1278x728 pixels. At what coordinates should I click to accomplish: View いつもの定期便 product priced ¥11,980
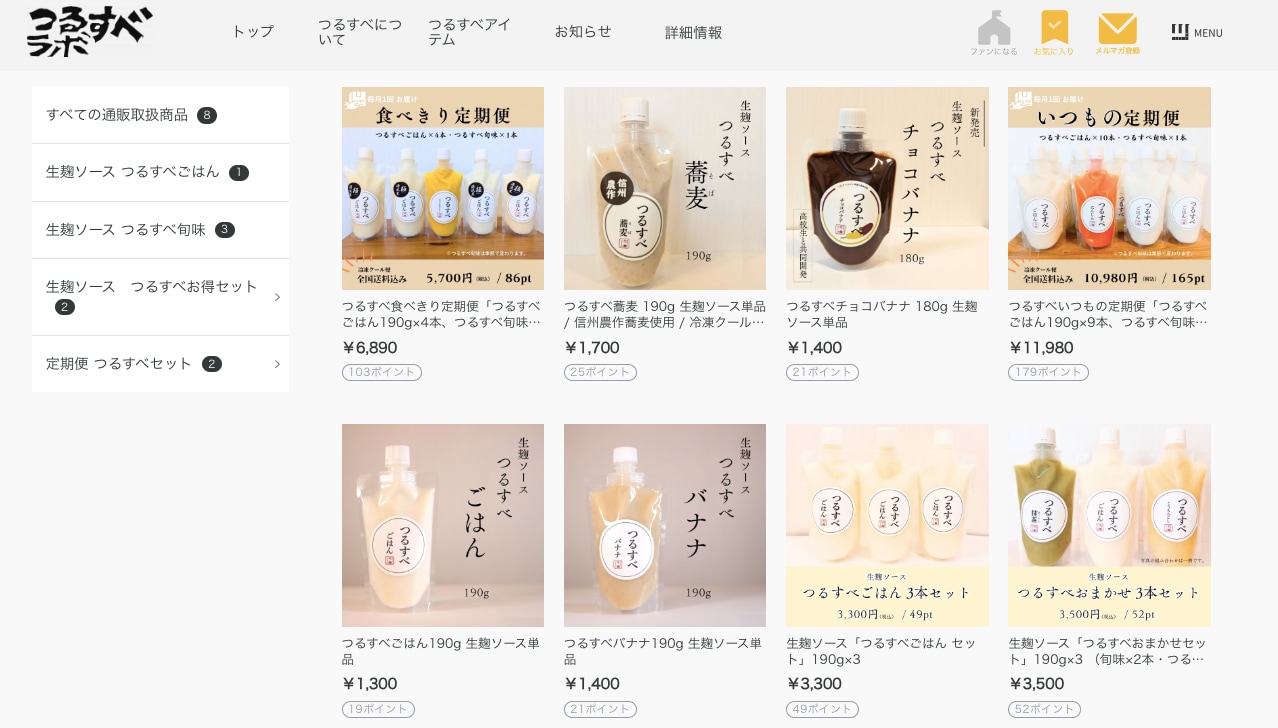pyautogui.click(x=1109, y=189)
